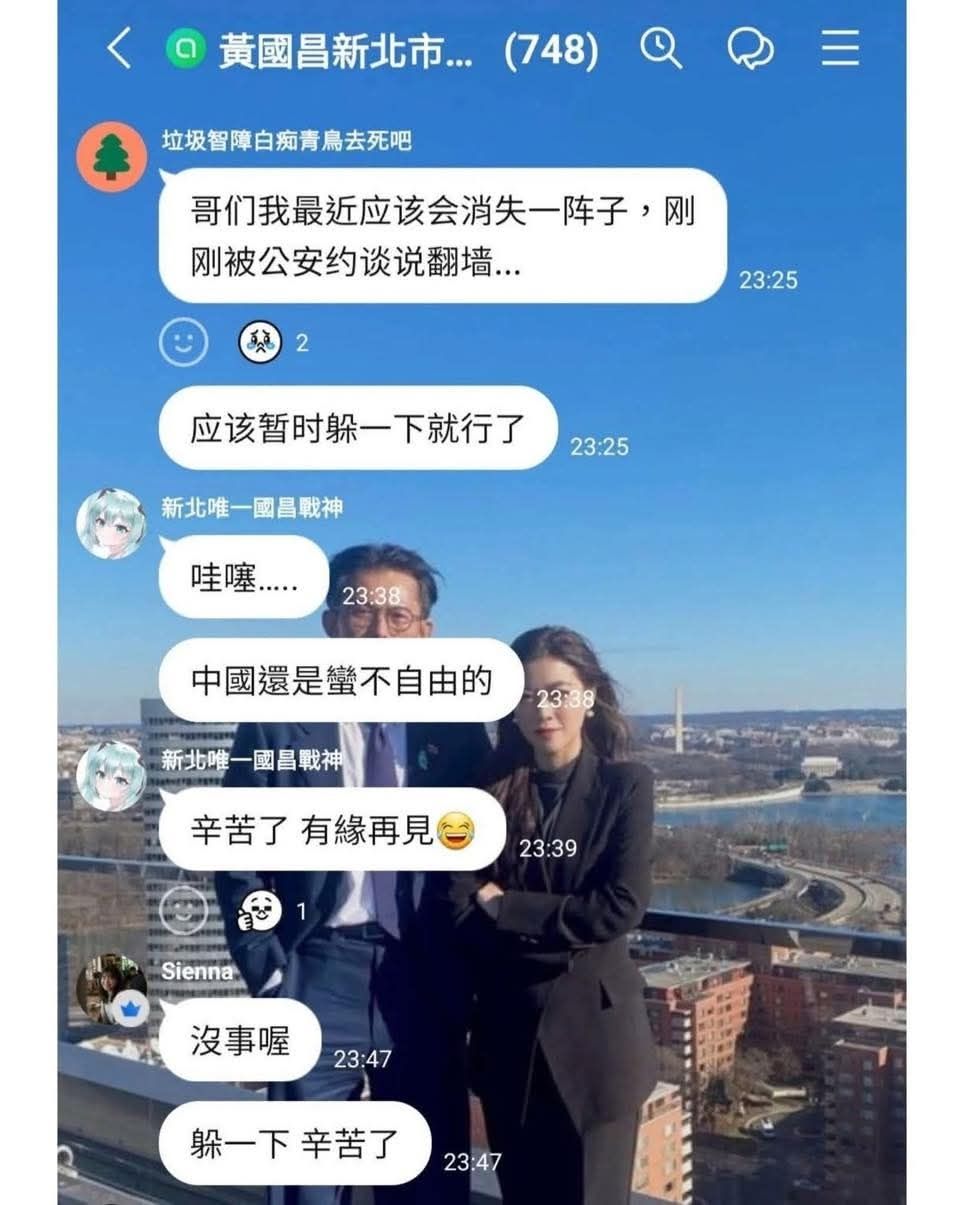Open the chat hamburger menu
This screenshot has width=964, height=1205.
click(x=840, y=48)
